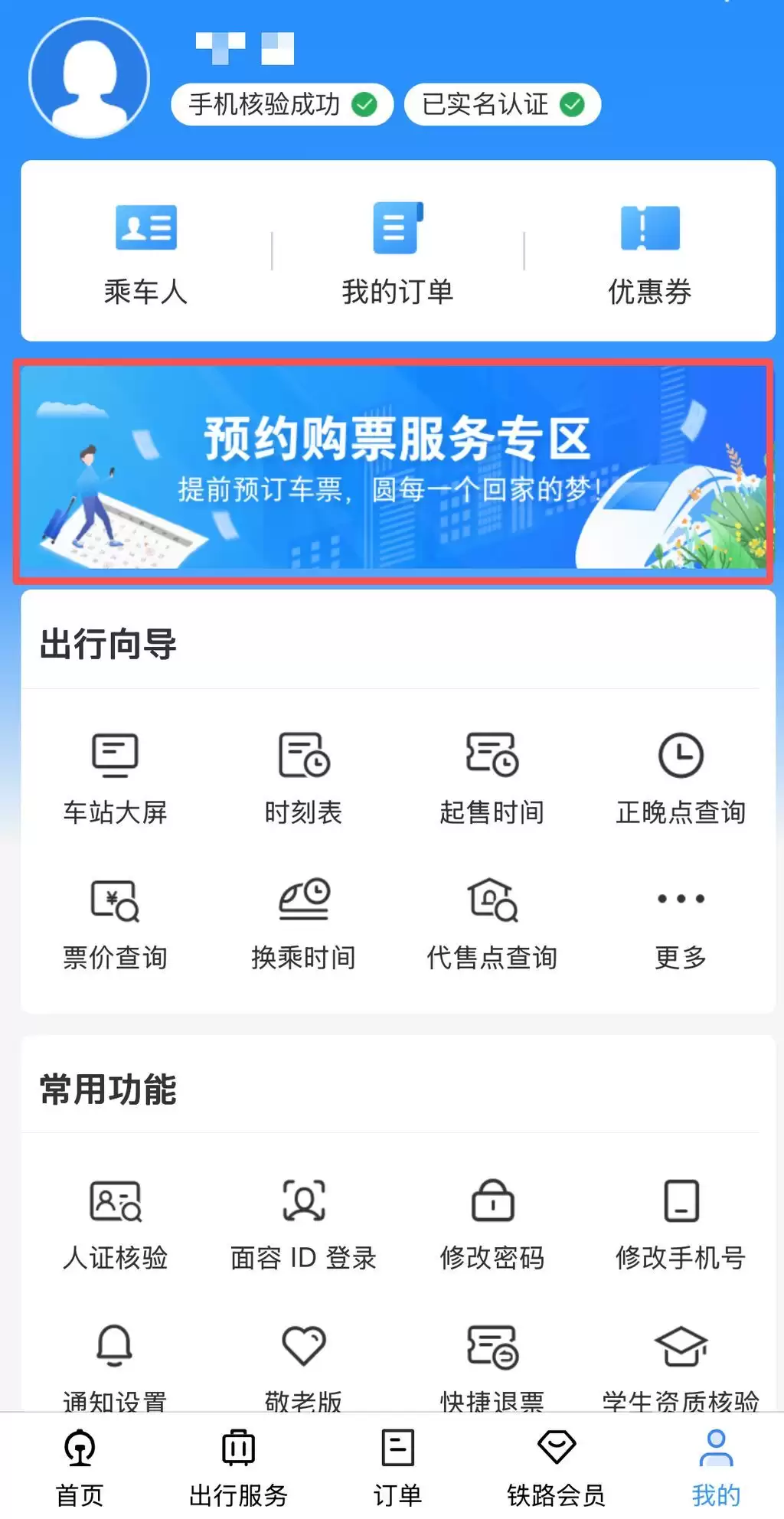Open 乘车人 passenger management
784x1519 pixels.
coord(147,253)
